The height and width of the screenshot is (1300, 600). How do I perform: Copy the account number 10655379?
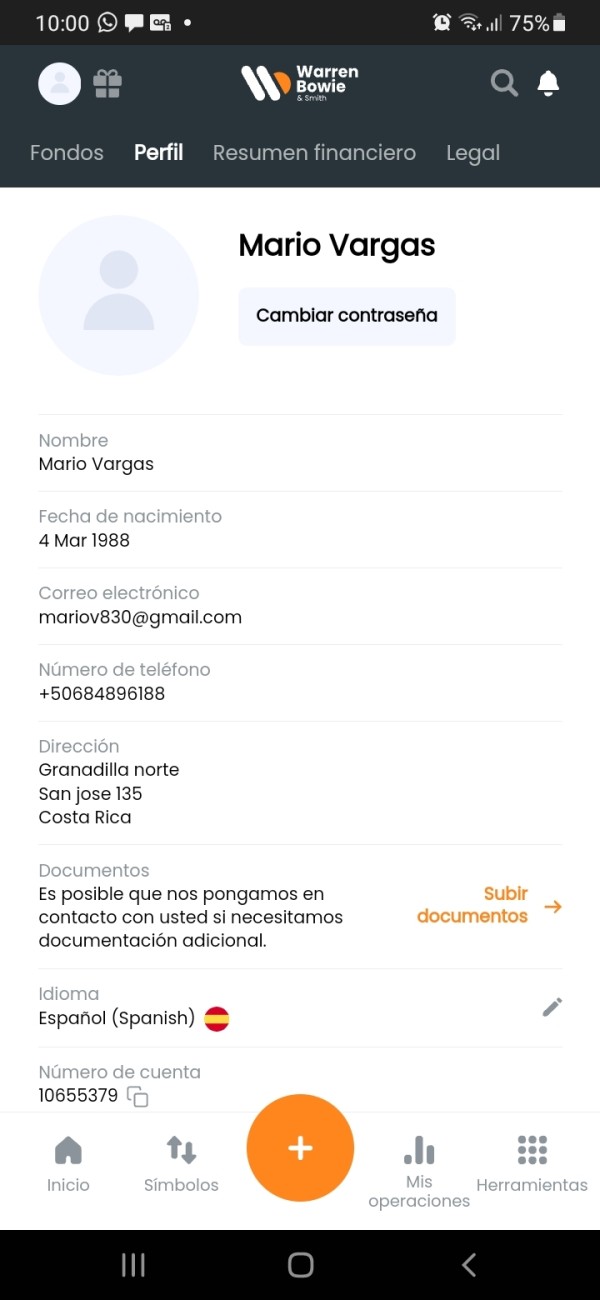point(138,1097)
